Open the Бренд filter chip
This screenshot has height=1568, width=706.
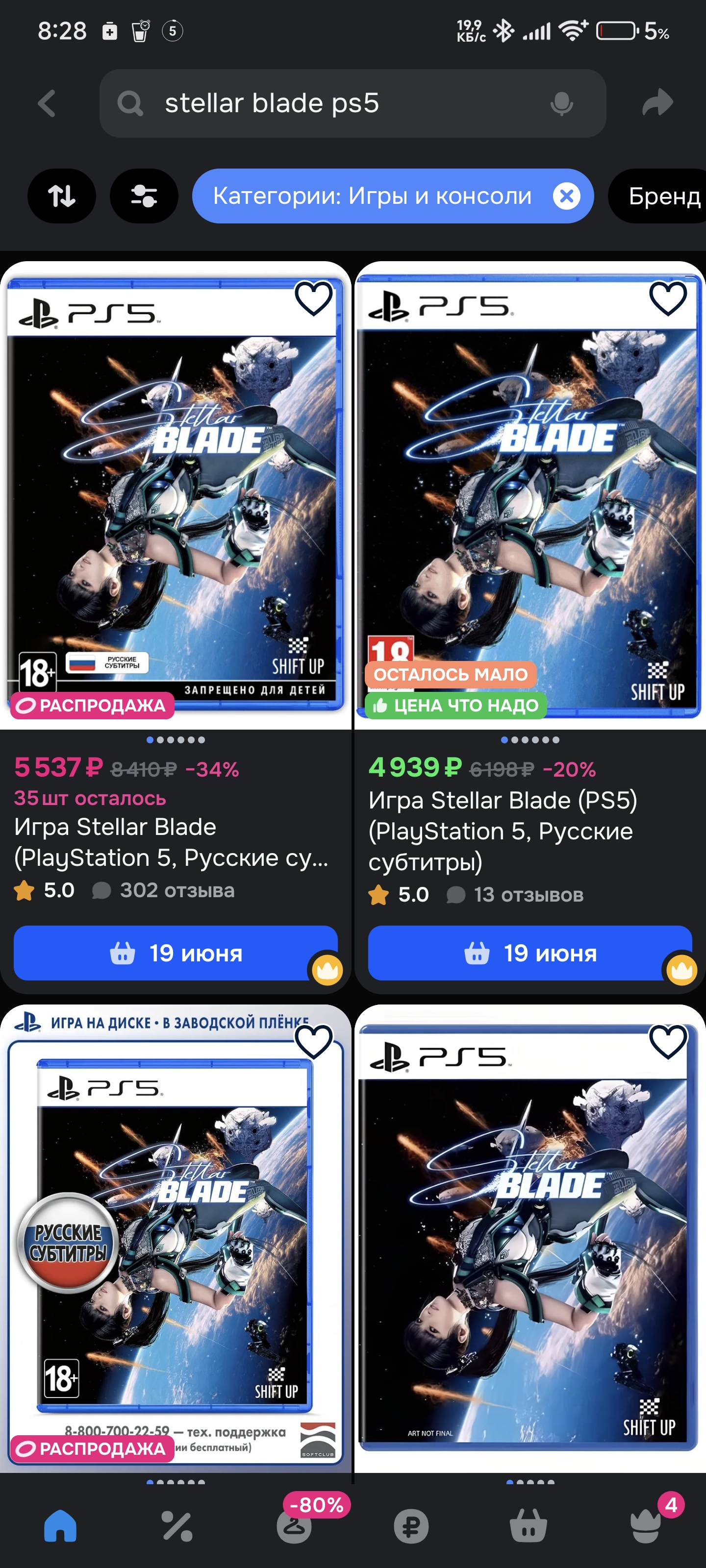(x=657, y=196)
